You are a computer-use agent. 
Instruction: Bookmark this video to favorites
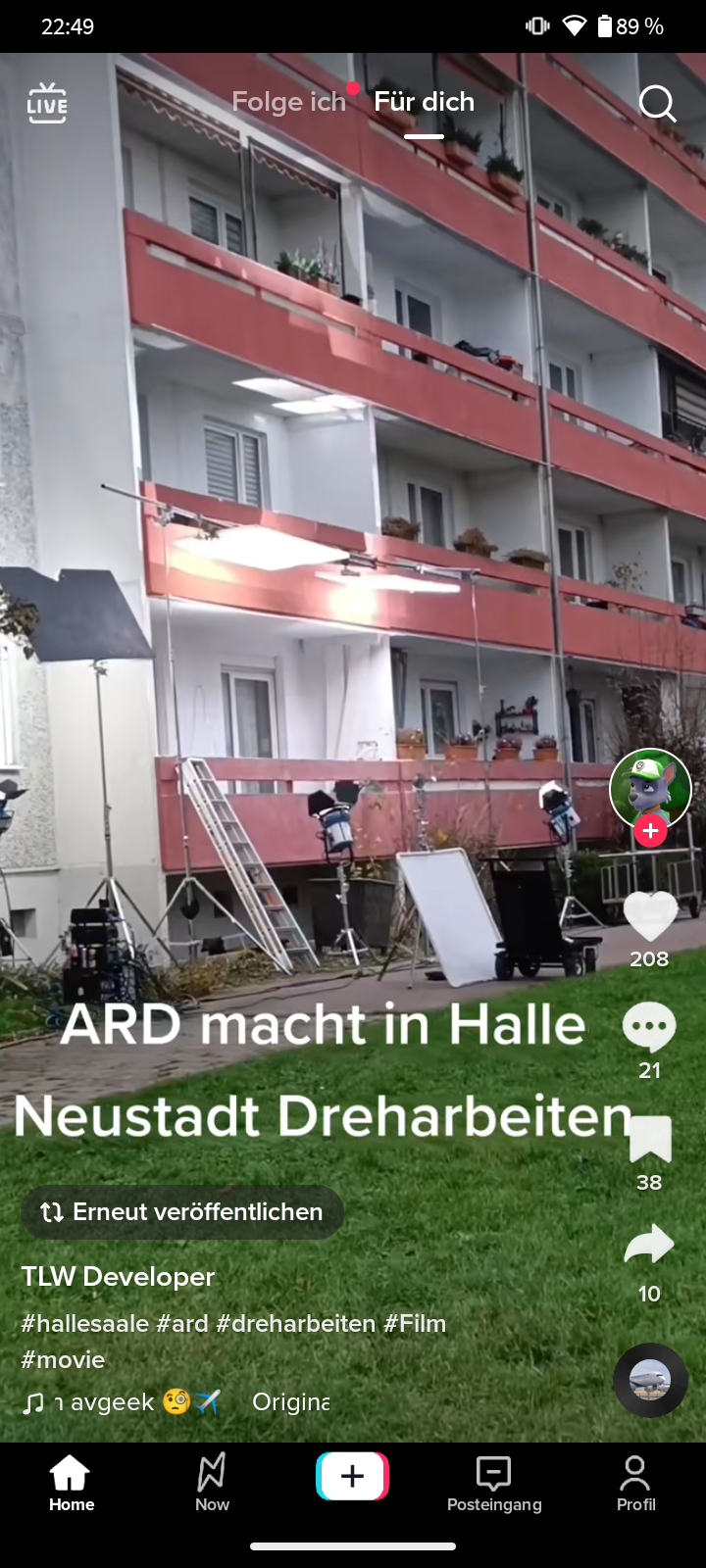pos(649,1139)
